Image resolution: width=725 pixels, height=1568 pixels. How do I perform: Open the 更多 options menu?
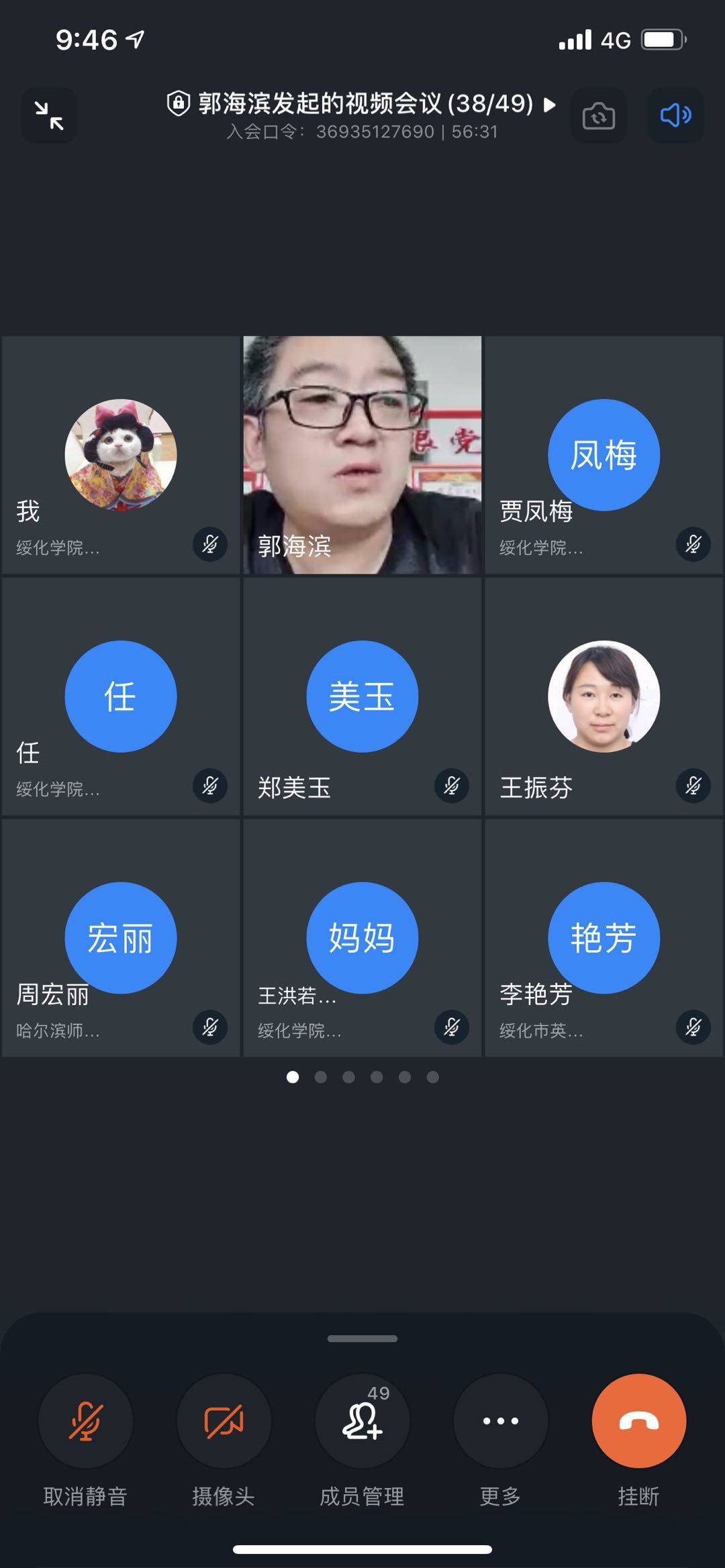500,1421
